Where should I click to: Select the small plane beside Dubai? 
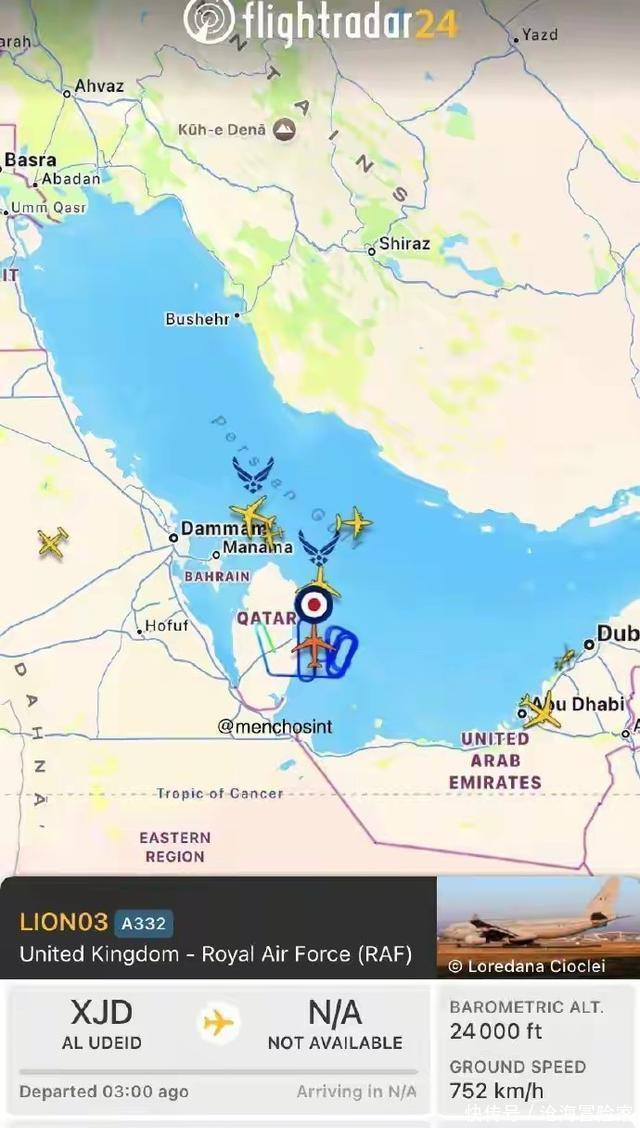pyautogui.click(x=565, y=658)
